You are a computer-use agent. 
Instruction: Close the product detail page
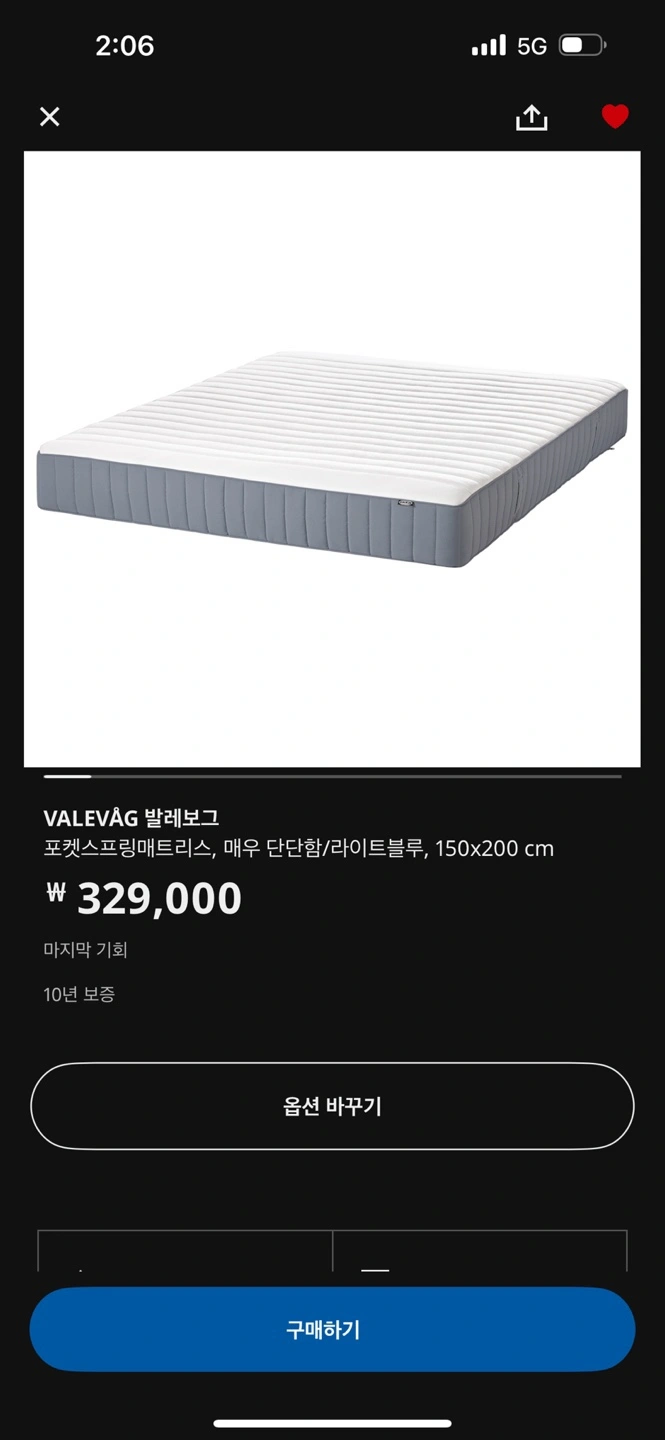(50, 117)
